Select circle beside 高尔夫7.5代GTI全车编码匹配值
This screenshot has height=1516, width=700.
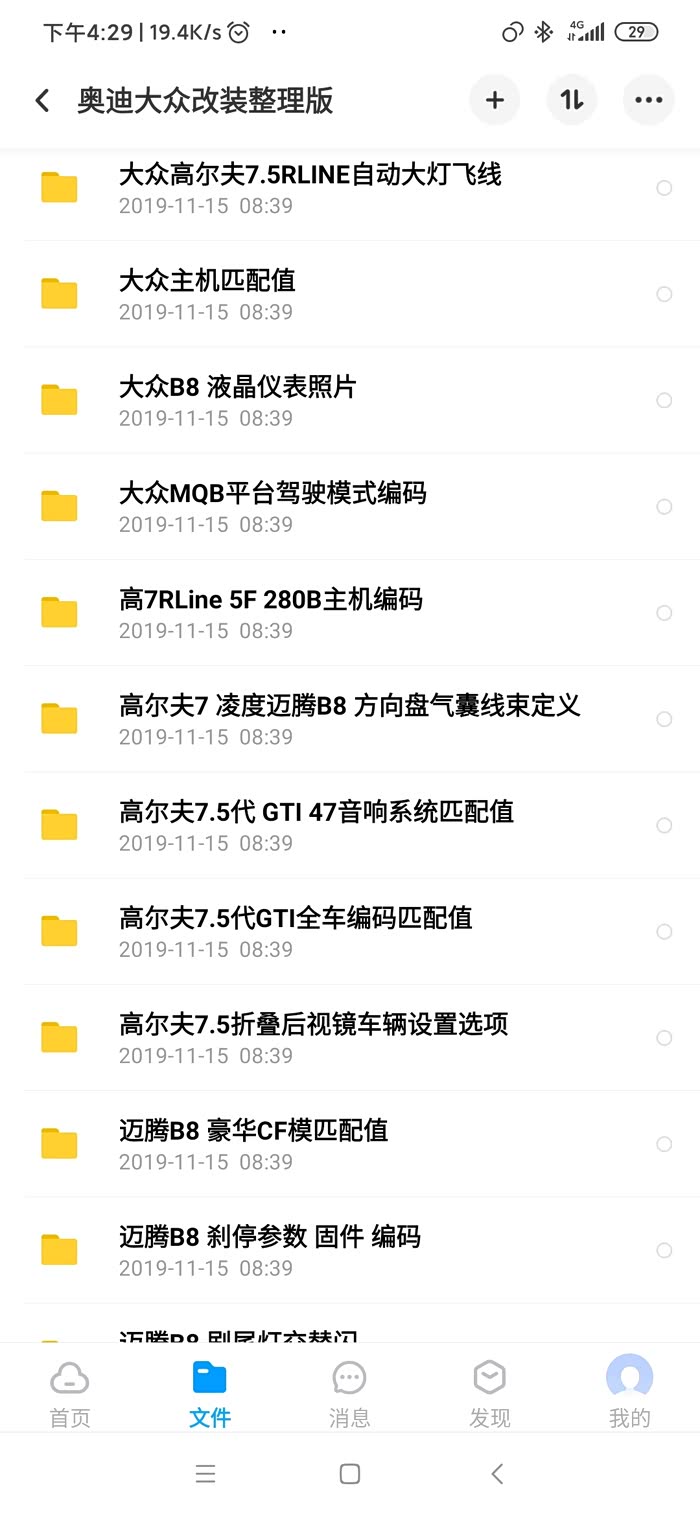pyautogui.click(x=664, y=931)
